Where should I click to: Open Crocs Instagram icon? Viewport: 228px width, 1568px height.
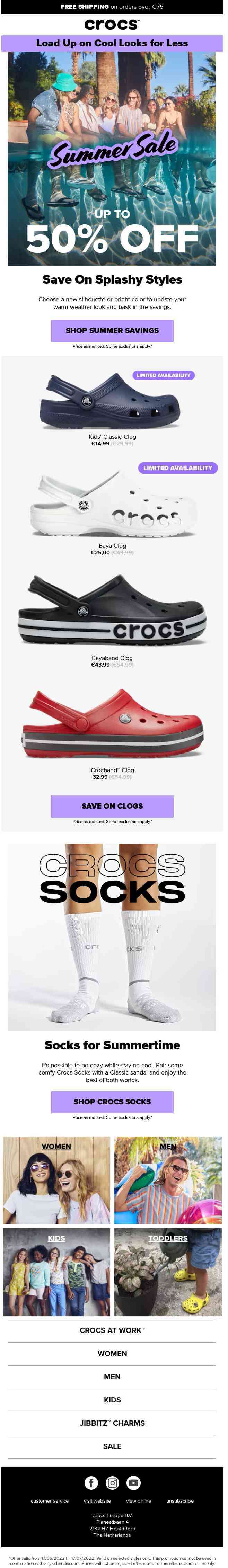click(112, 1484)
